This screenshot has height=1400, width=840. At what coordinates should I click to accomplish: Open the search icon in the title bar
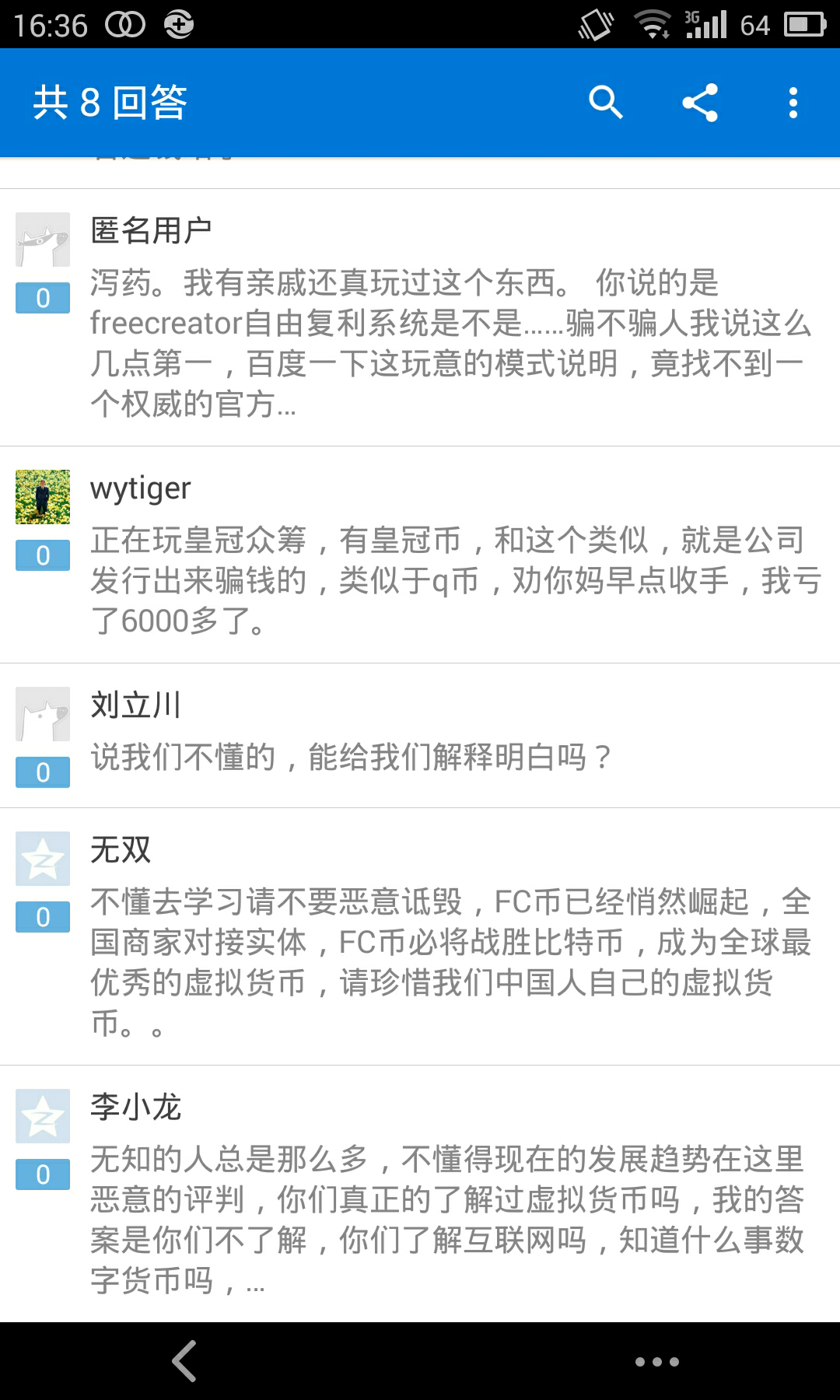[606, 102]
